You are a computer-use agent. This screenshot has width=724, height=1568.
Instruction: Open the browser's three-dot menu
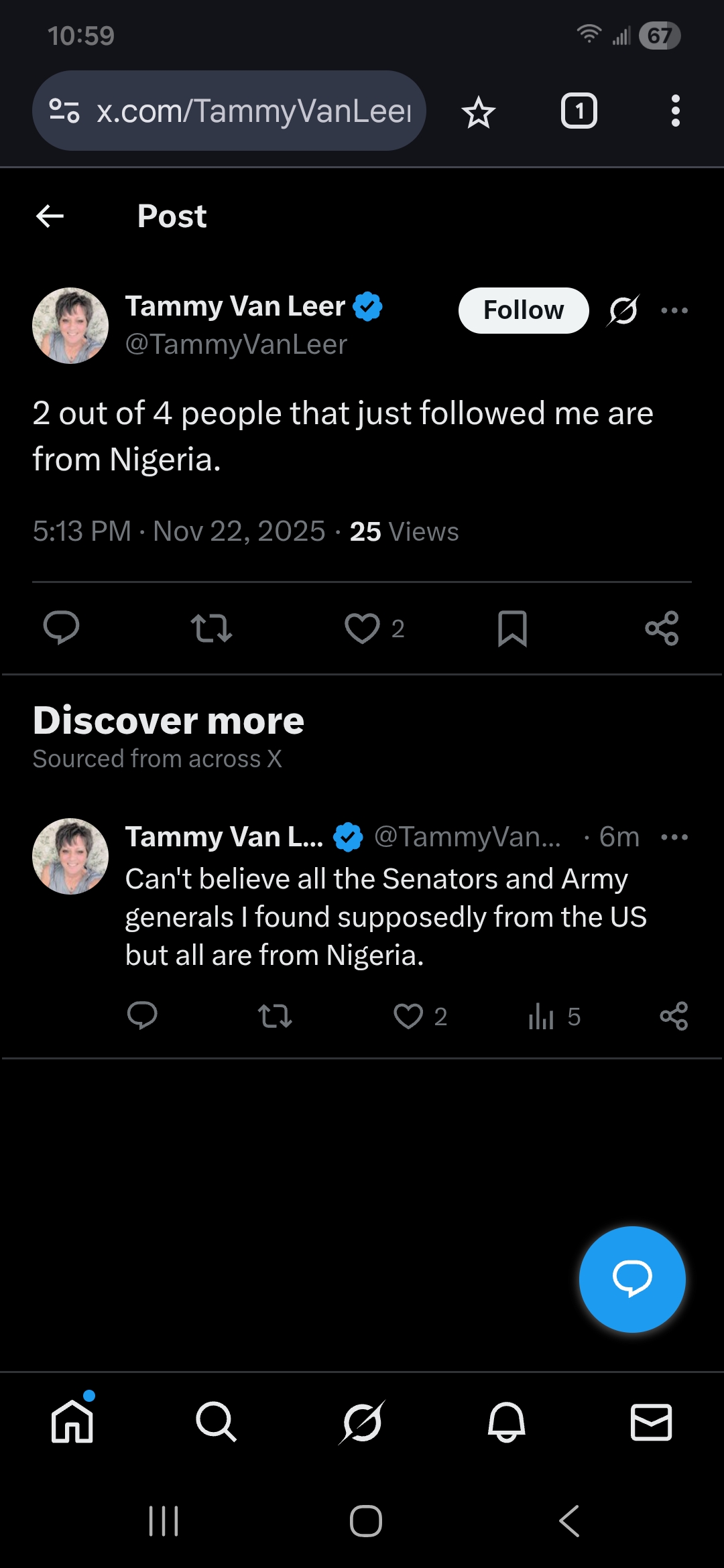pyautogui.click(x=675, y=111)
